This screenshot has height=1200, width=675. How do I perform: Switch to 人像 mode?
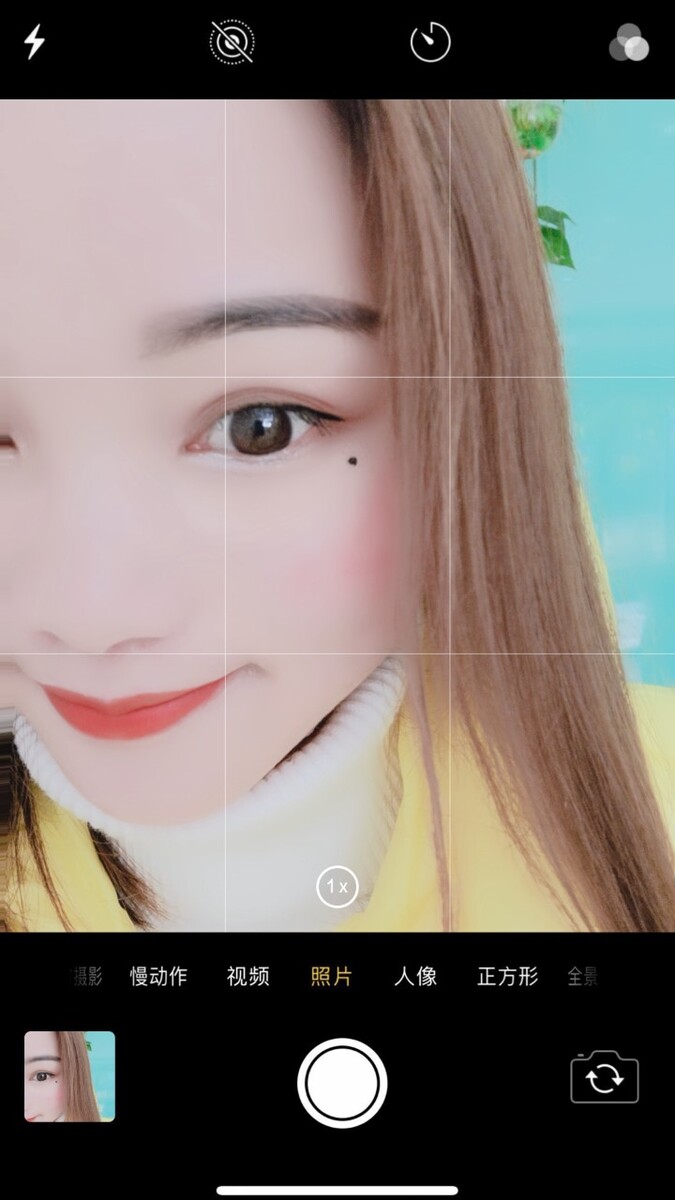click(415, 977)
